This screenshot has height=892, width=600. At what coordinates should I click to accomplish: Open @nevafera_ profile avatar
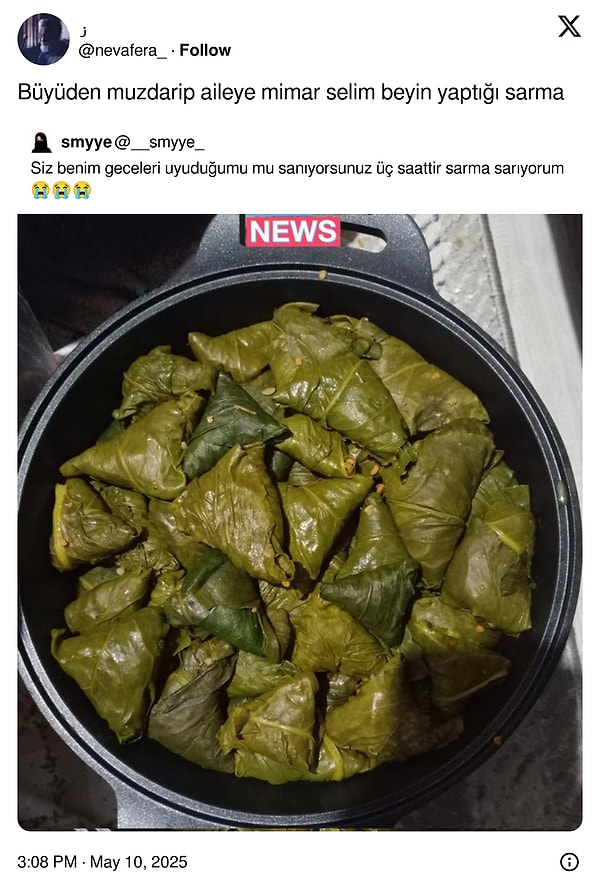click(x=43, y=39)
